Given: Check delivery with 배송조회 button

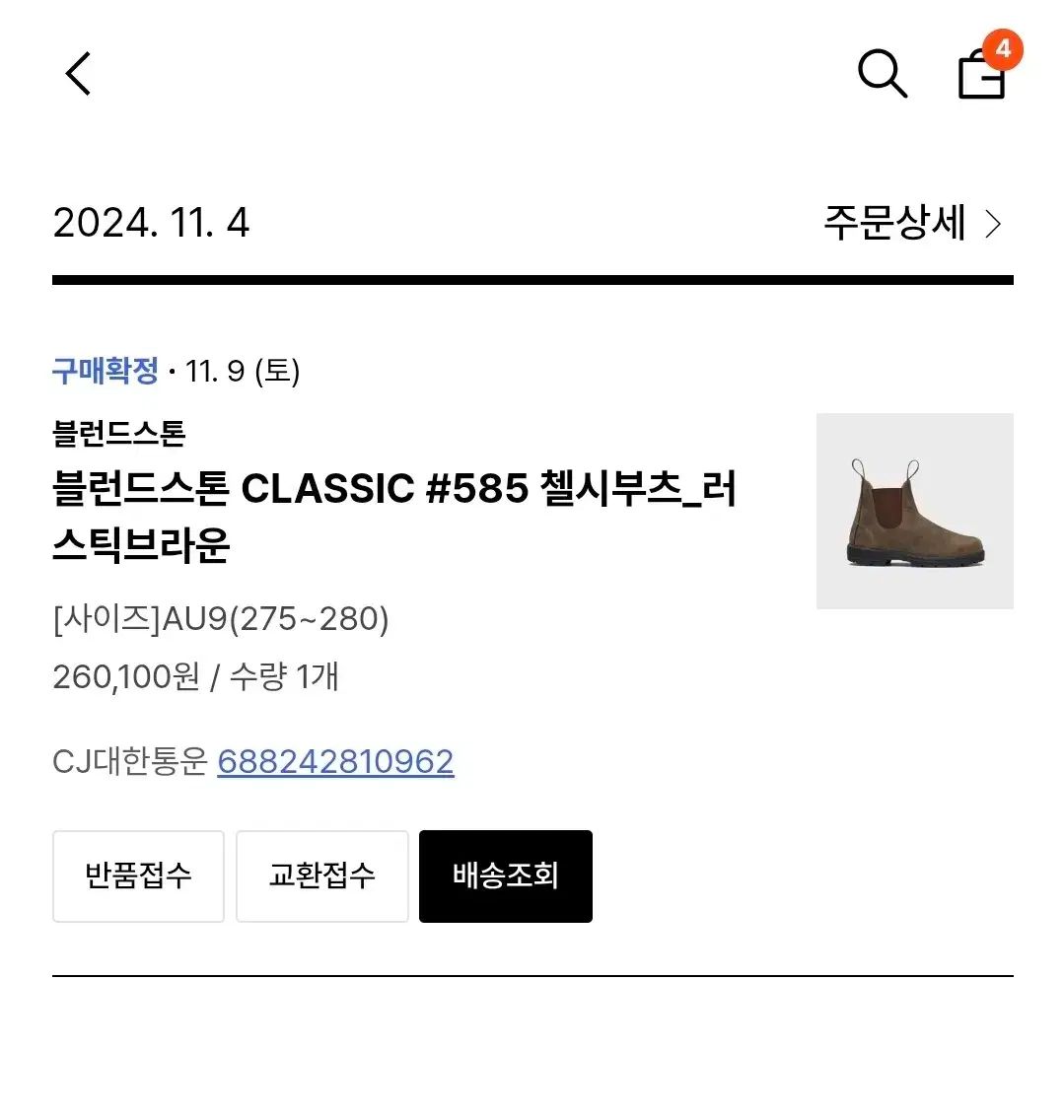Looking at the screenshot, I should coord(505,875).
